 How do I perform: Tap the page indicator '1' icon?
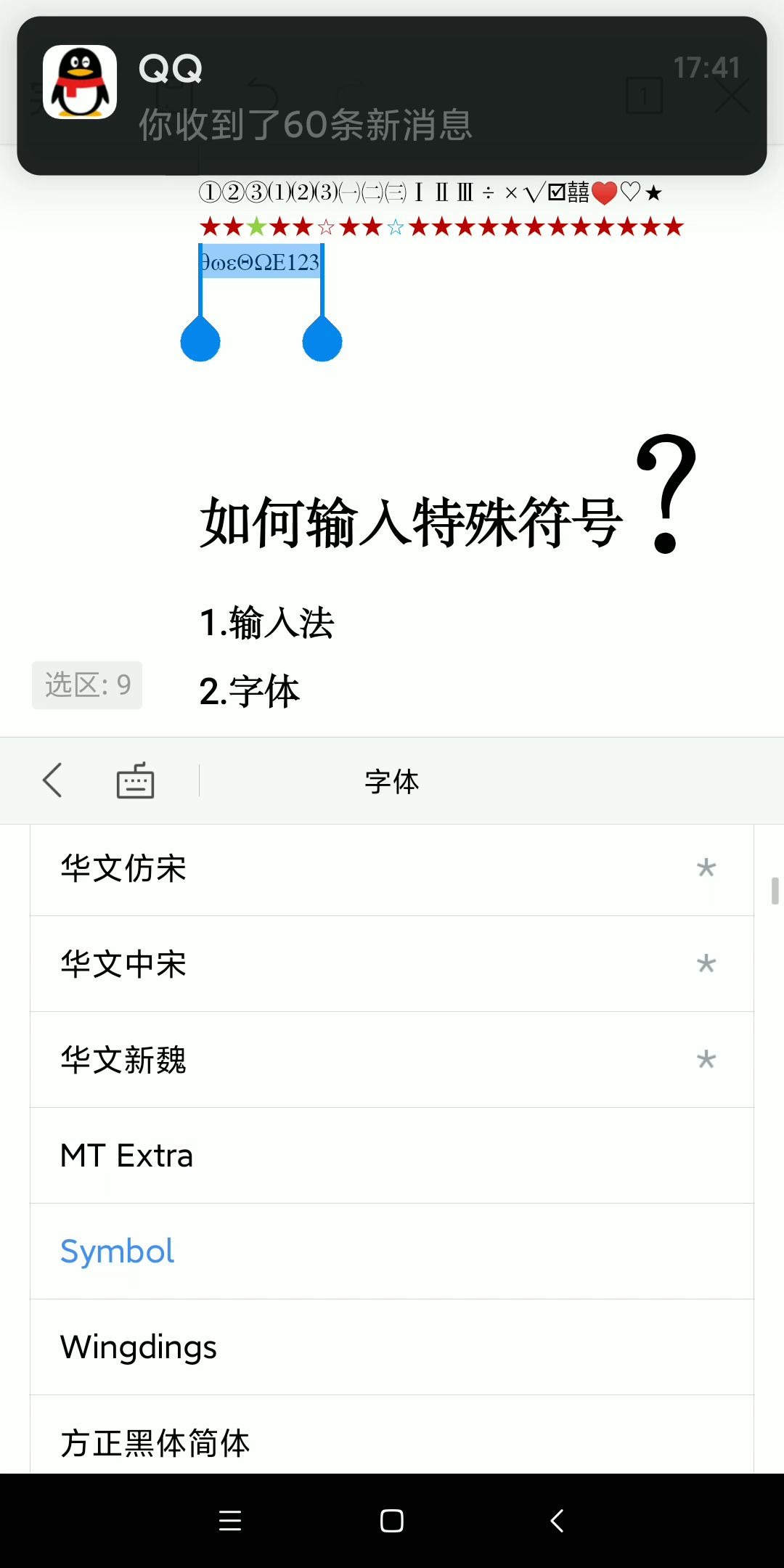(x=643, y=94)
